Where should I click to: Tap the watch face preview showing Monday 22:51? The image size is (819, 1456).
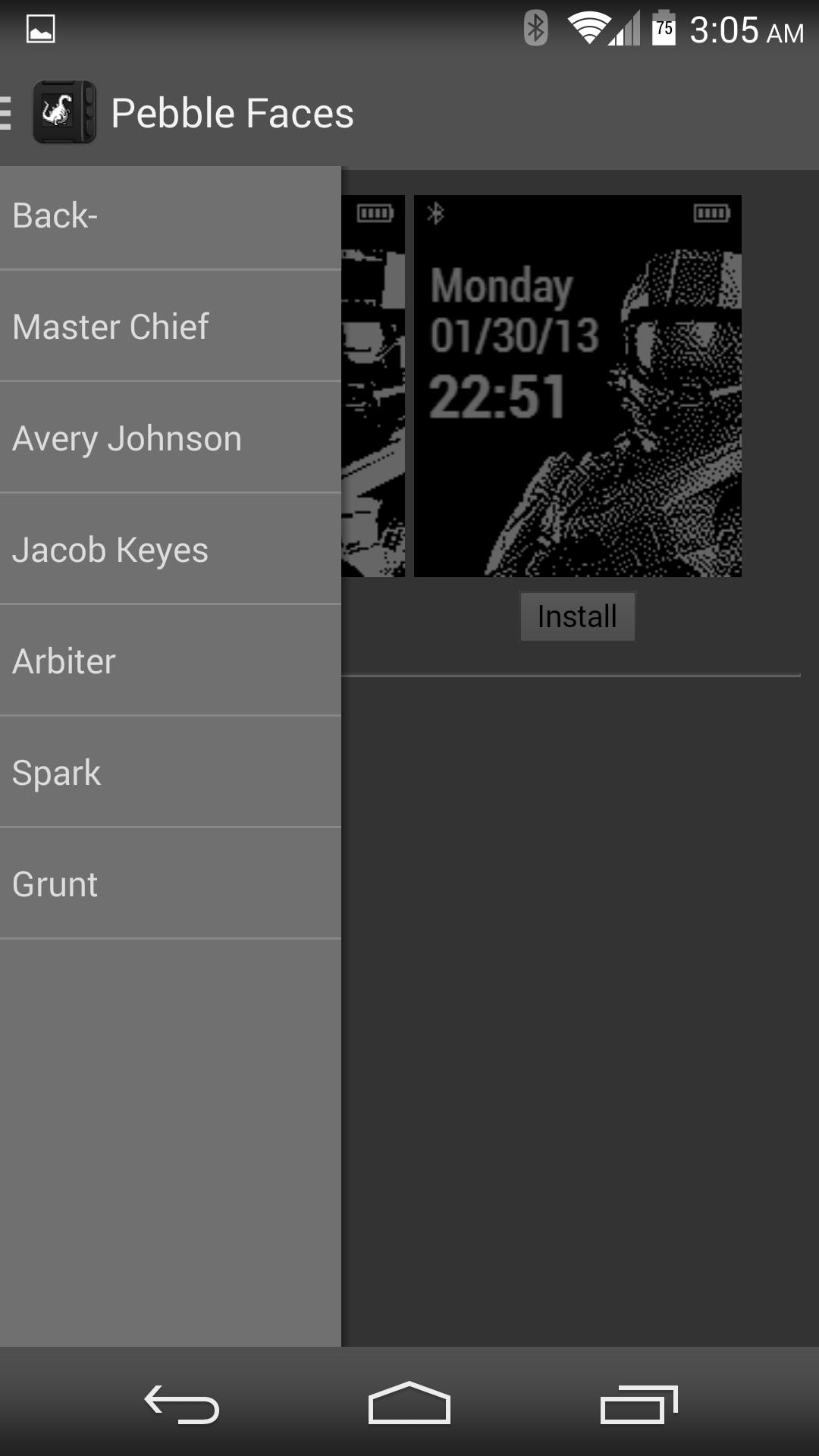pos(577,386)
